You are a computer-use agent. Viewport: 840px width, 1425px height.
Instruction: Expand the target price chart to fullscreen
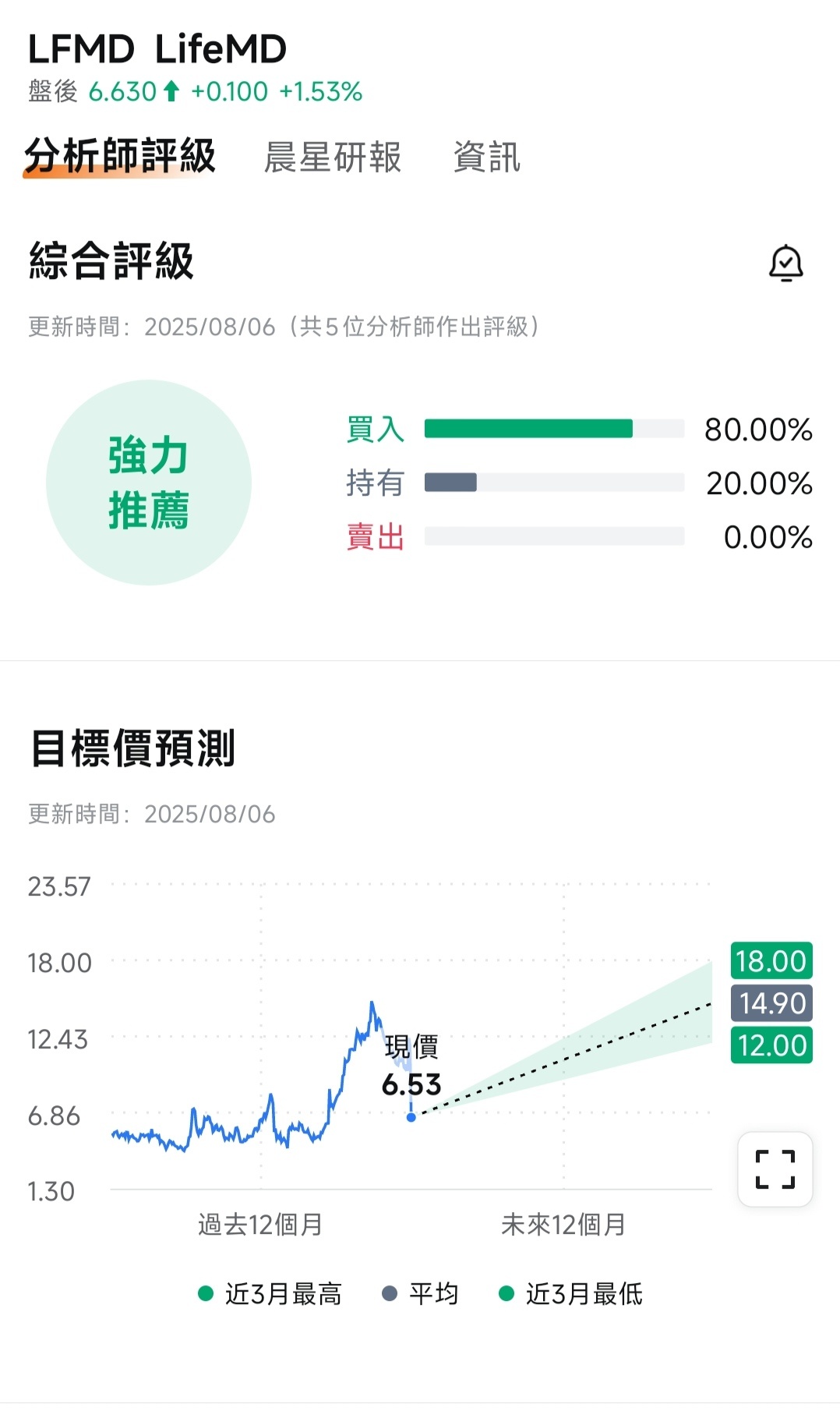click(x=775, y=1169)
